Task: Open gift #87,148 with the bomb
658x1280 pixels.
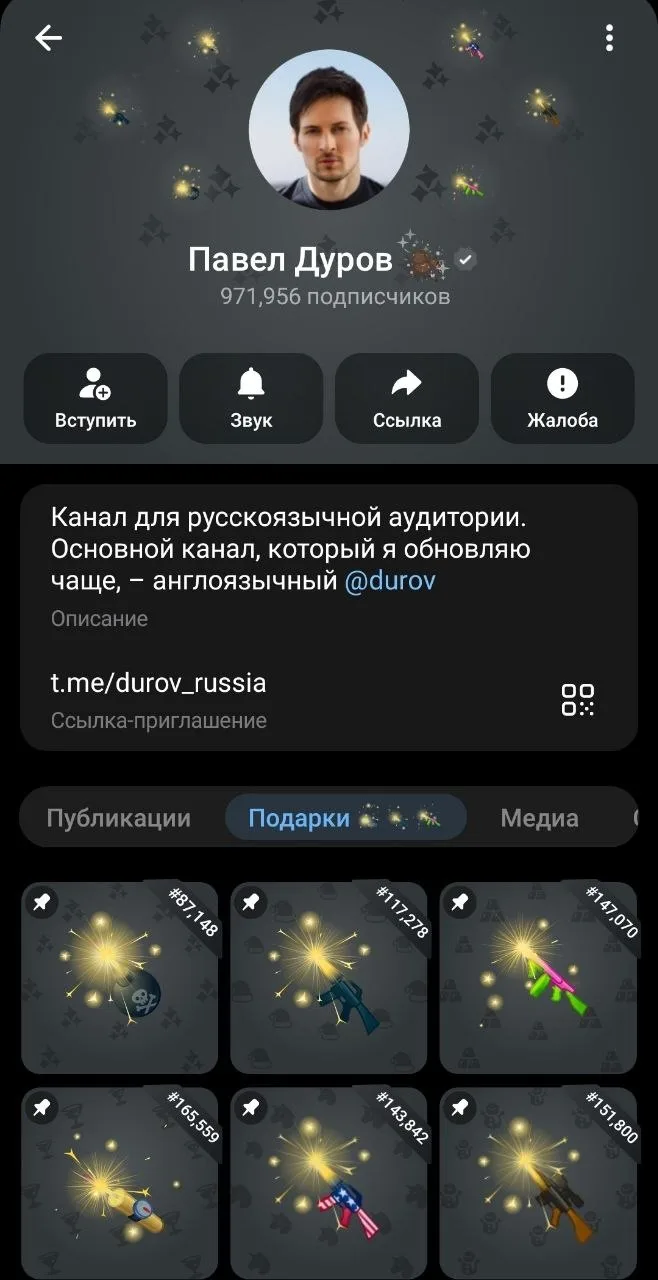Action: (x=120, y=978)
